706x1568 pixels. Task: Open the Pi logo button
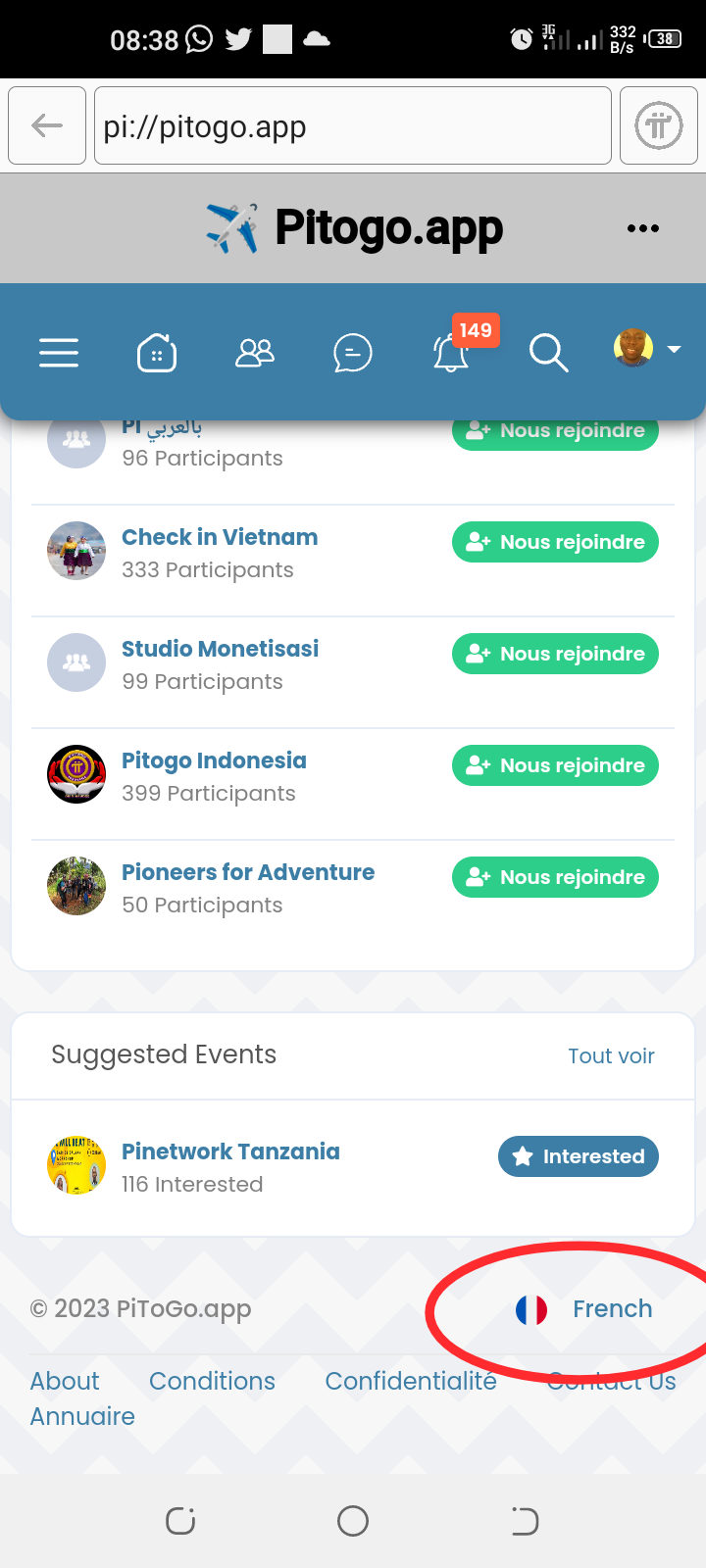point(659,125)
